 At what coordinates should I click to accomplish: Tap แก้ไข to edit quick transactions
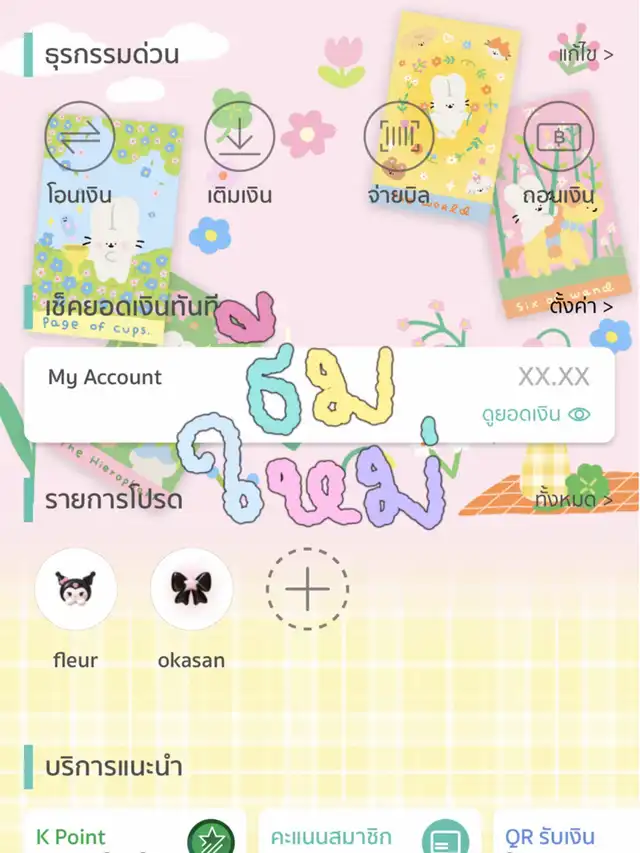tap(585, 54)
